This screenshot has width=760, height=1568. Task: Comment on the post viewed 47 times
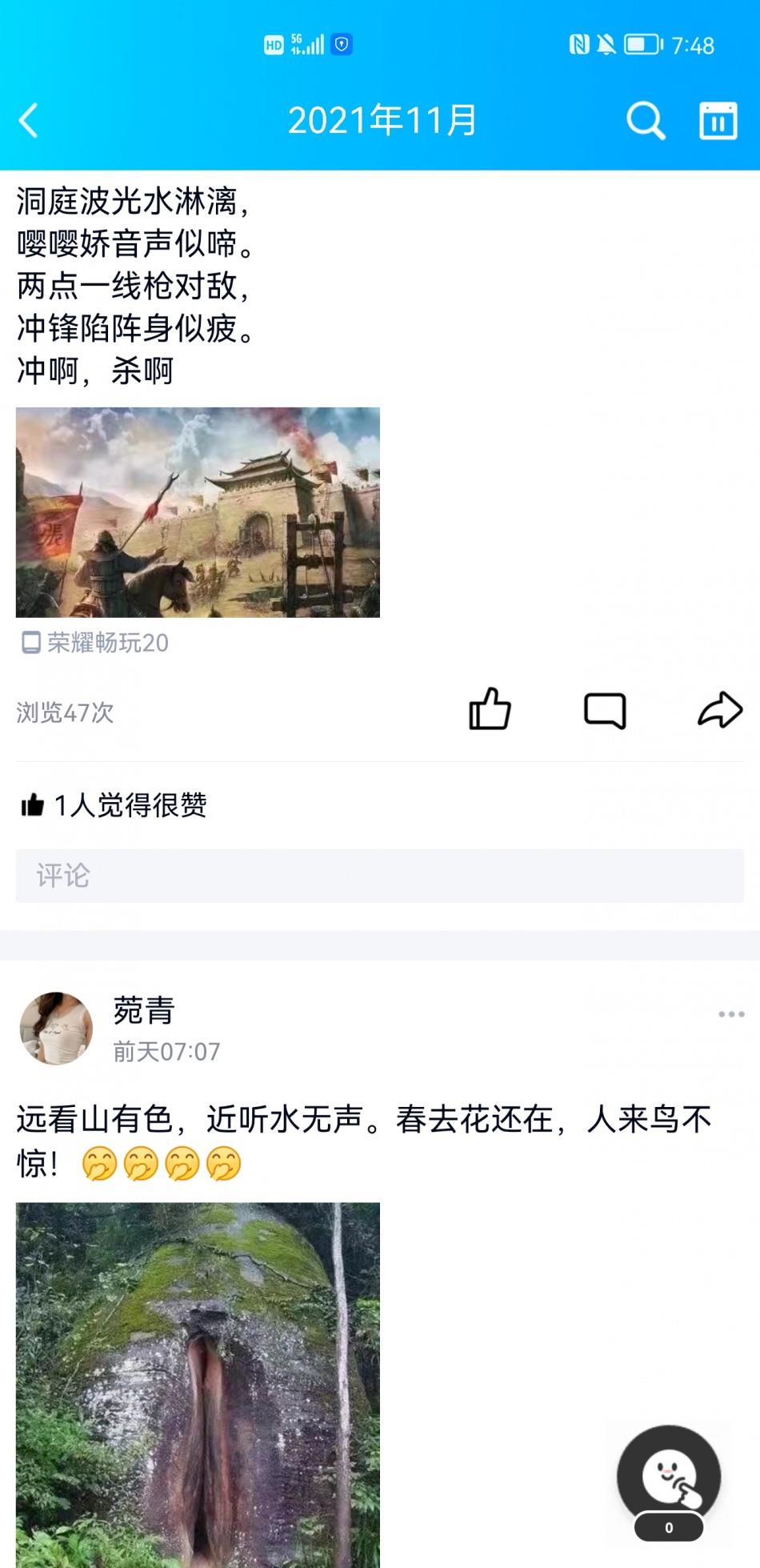pos(605,710)
